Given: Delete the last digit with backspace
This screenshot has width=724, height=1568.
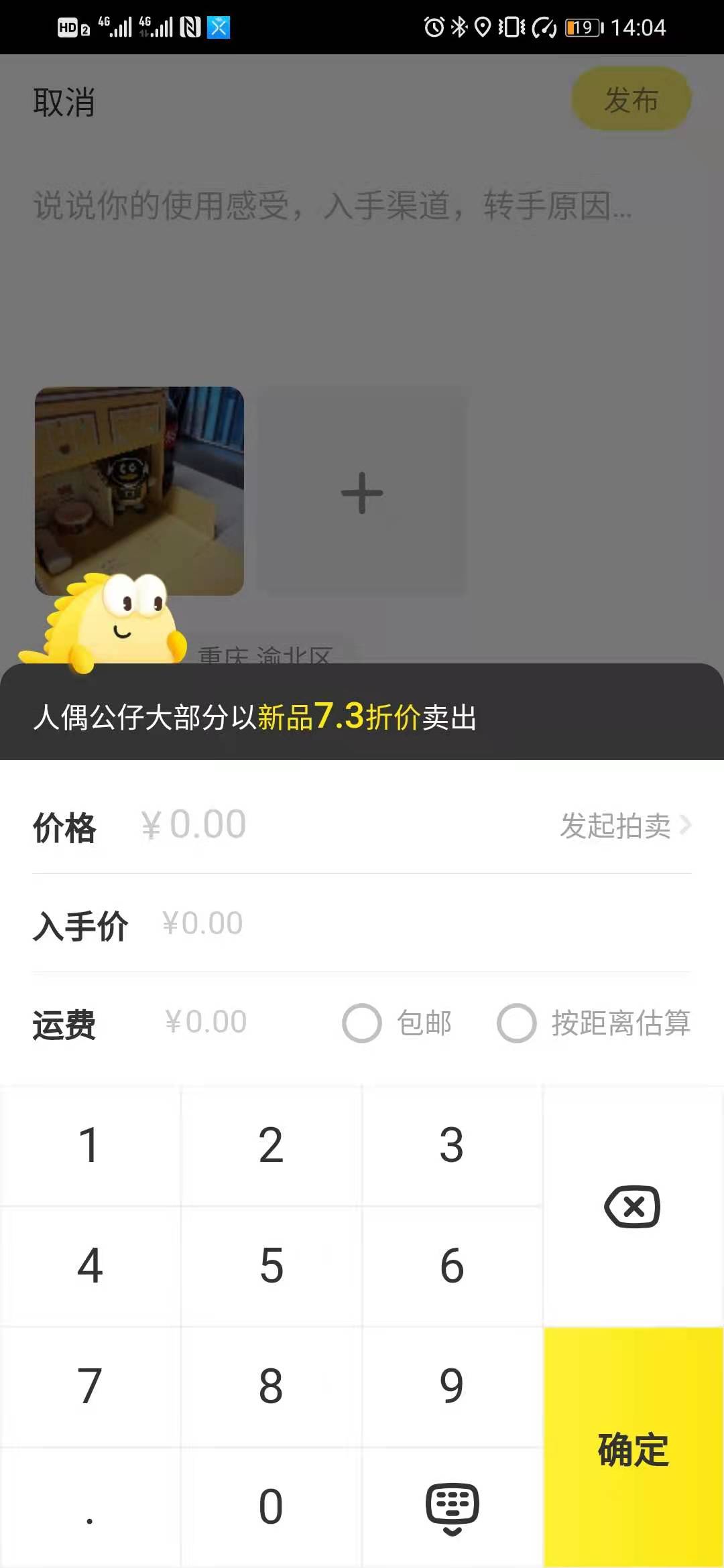Looking at the screenshot, I should tap(632, 1207).
